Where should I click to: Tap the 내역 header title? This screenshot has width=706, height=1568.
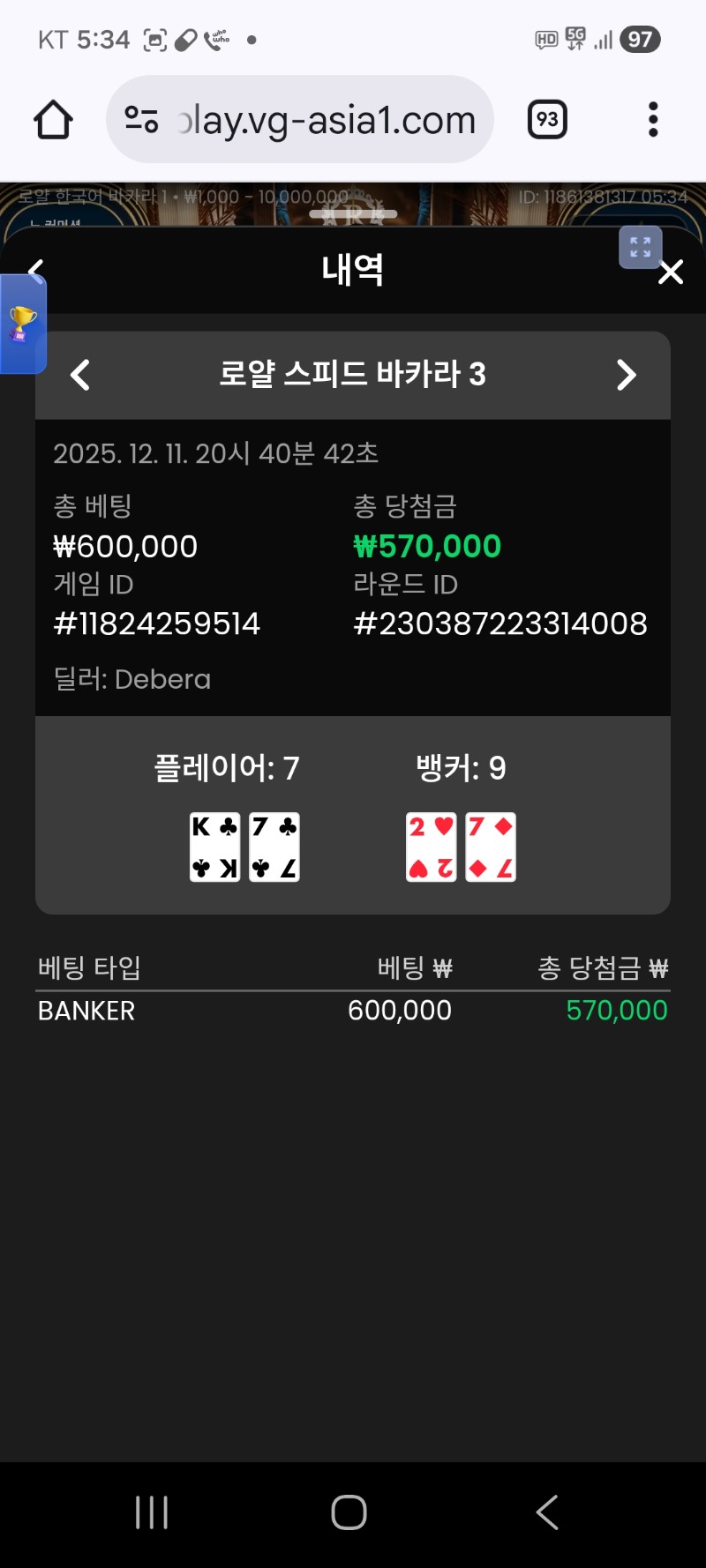click(352, 271)
